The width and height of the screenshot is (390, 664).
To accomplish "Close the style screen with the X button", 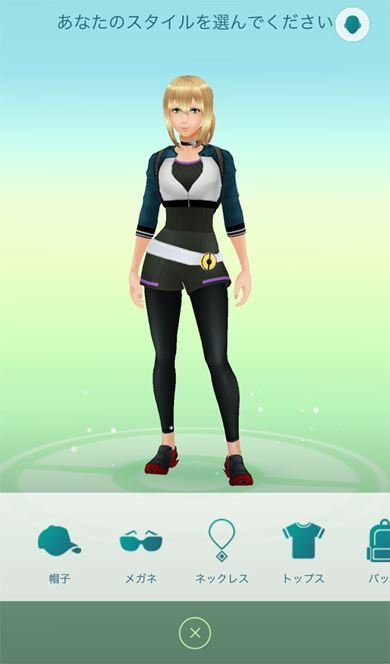I will coord(195,634).
